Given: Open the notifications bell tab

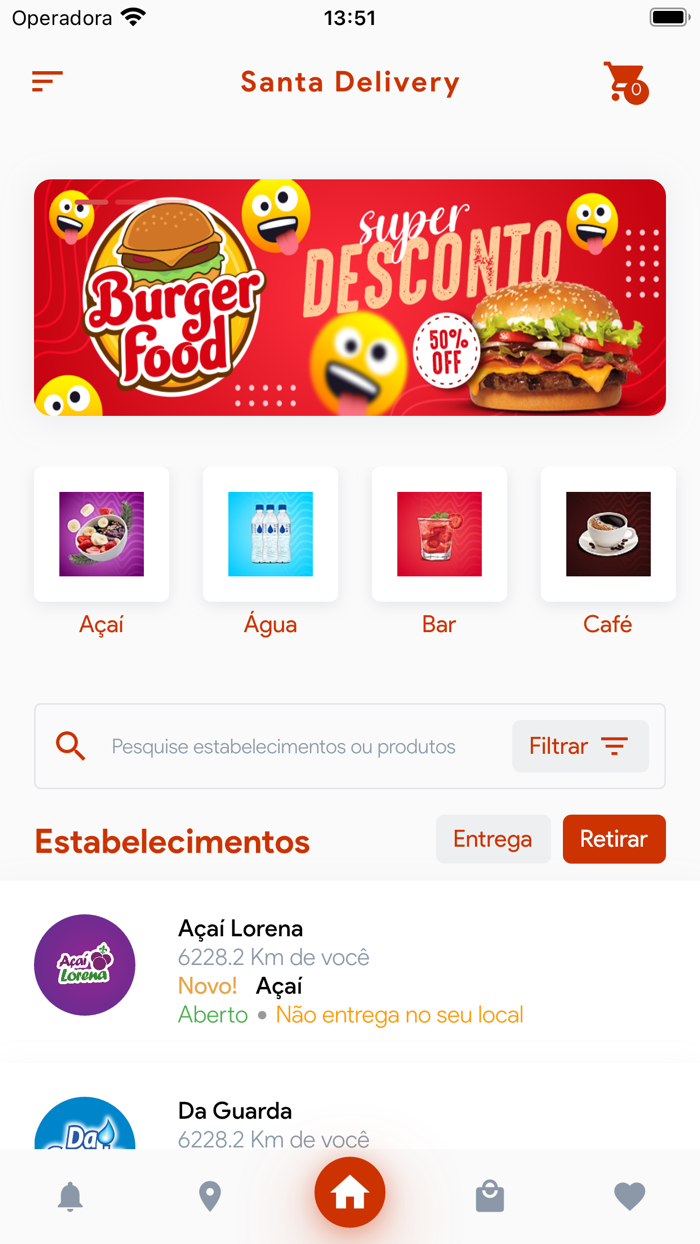Looking at the screenshot, I should (x=70, y=1196).
